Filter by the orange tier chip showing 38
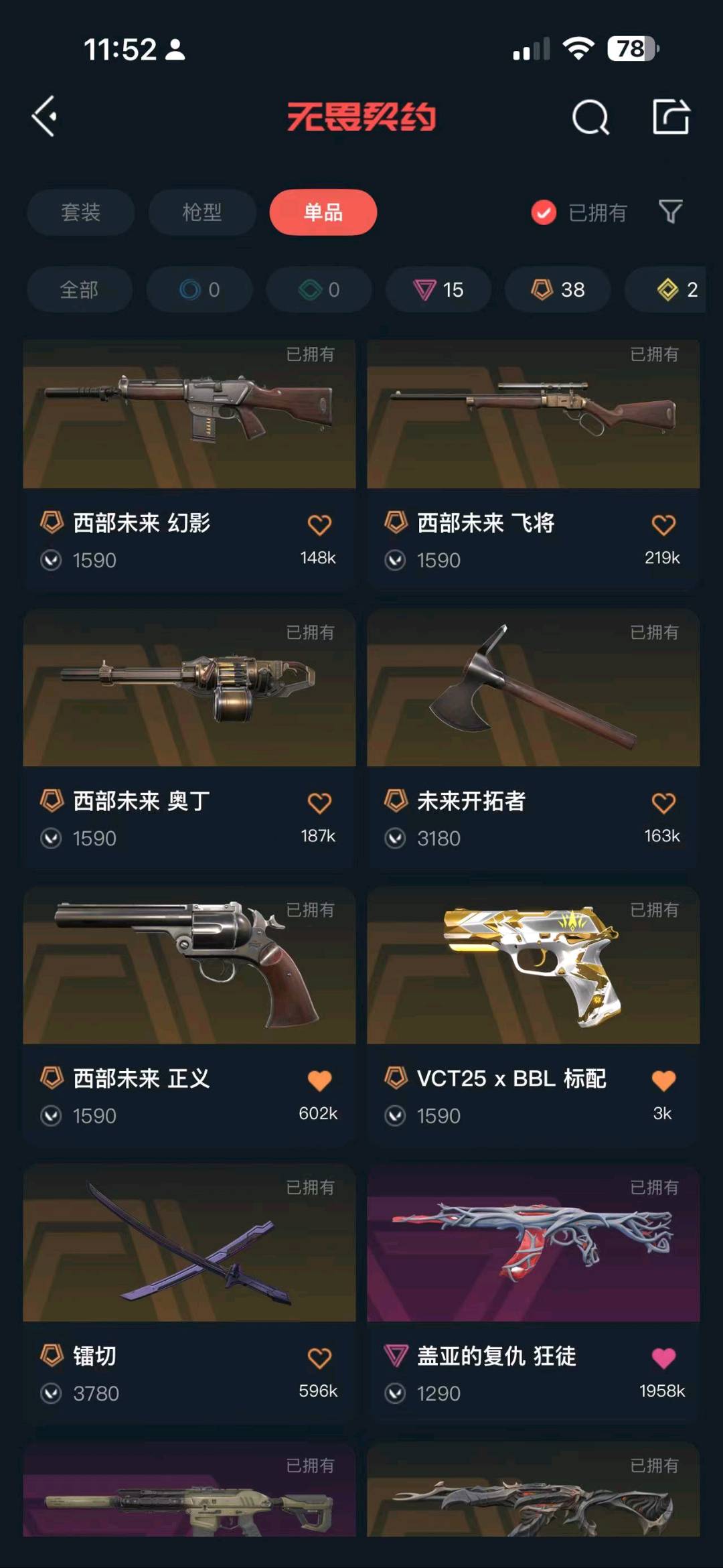The height and width of the screenshot is (1568, 723). click(558, 289)
